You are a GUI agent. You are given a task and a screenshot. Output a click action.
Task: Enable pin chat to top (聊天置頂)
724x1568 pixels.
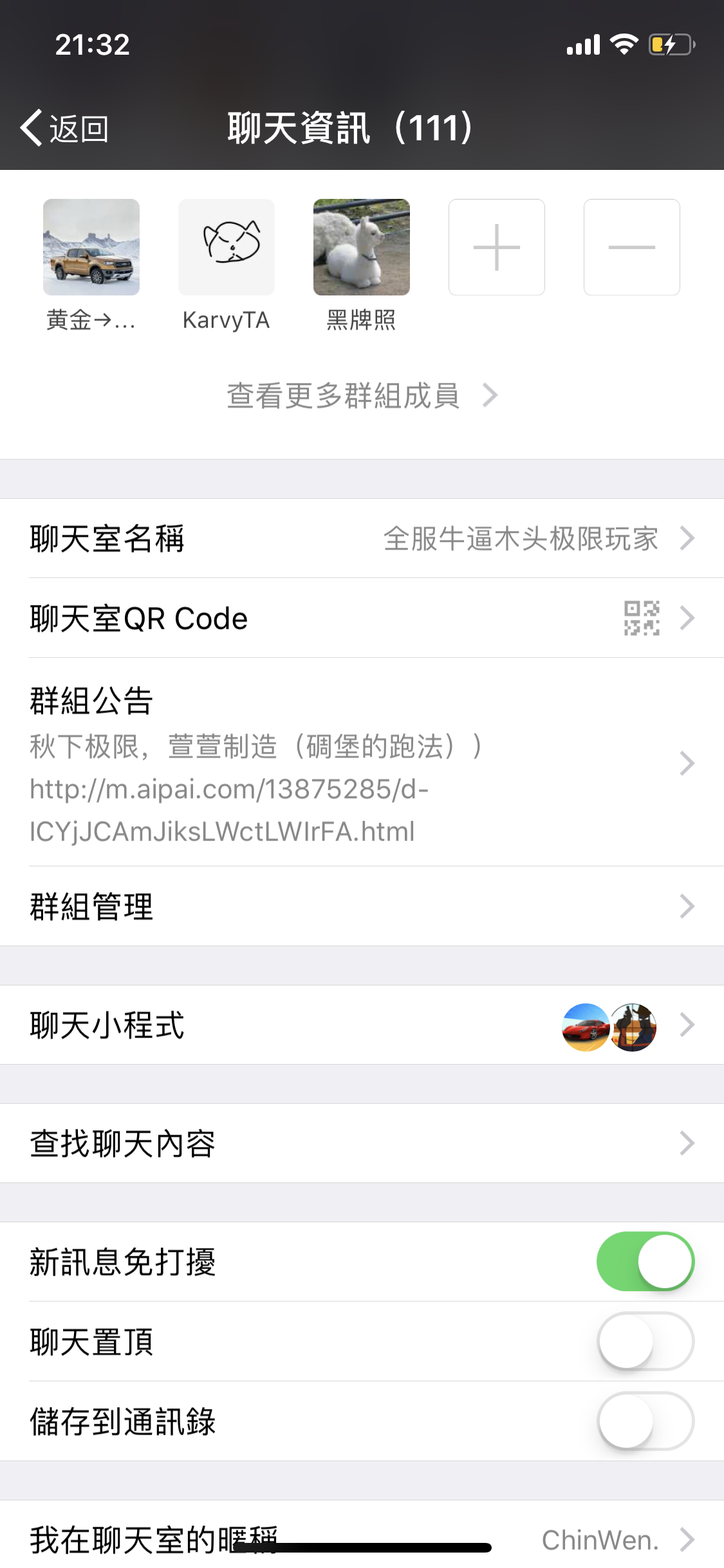pos(645,1341)
